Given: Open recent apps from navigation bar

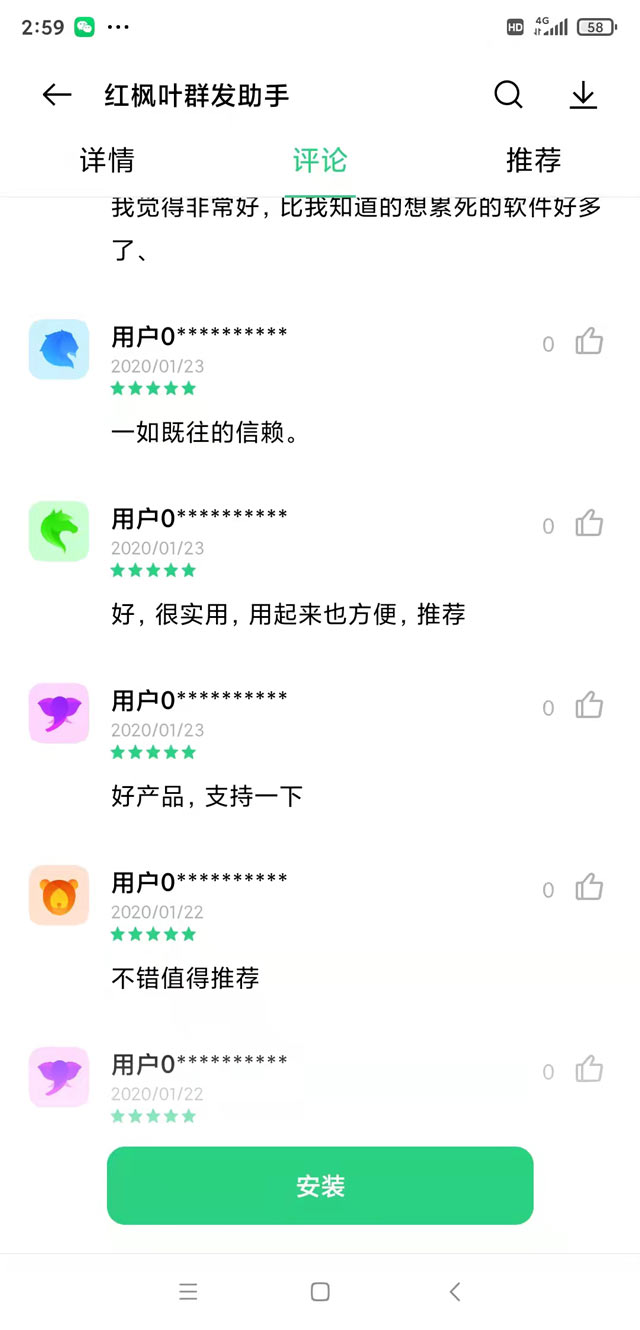Looking at the screenshot, I should [188, 1292].
